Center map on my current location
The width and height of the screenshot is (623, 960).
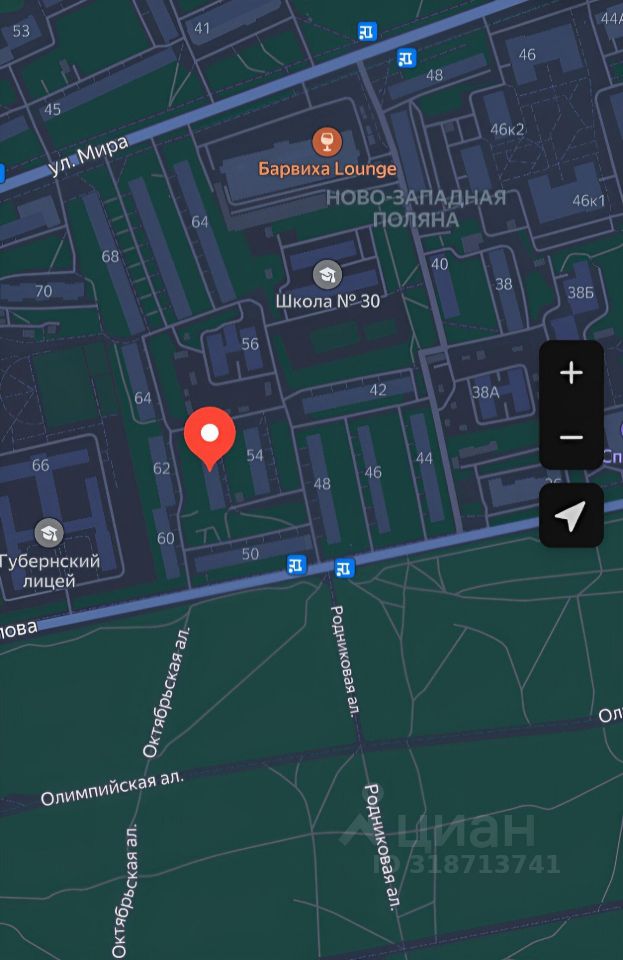tap(571, 516)
